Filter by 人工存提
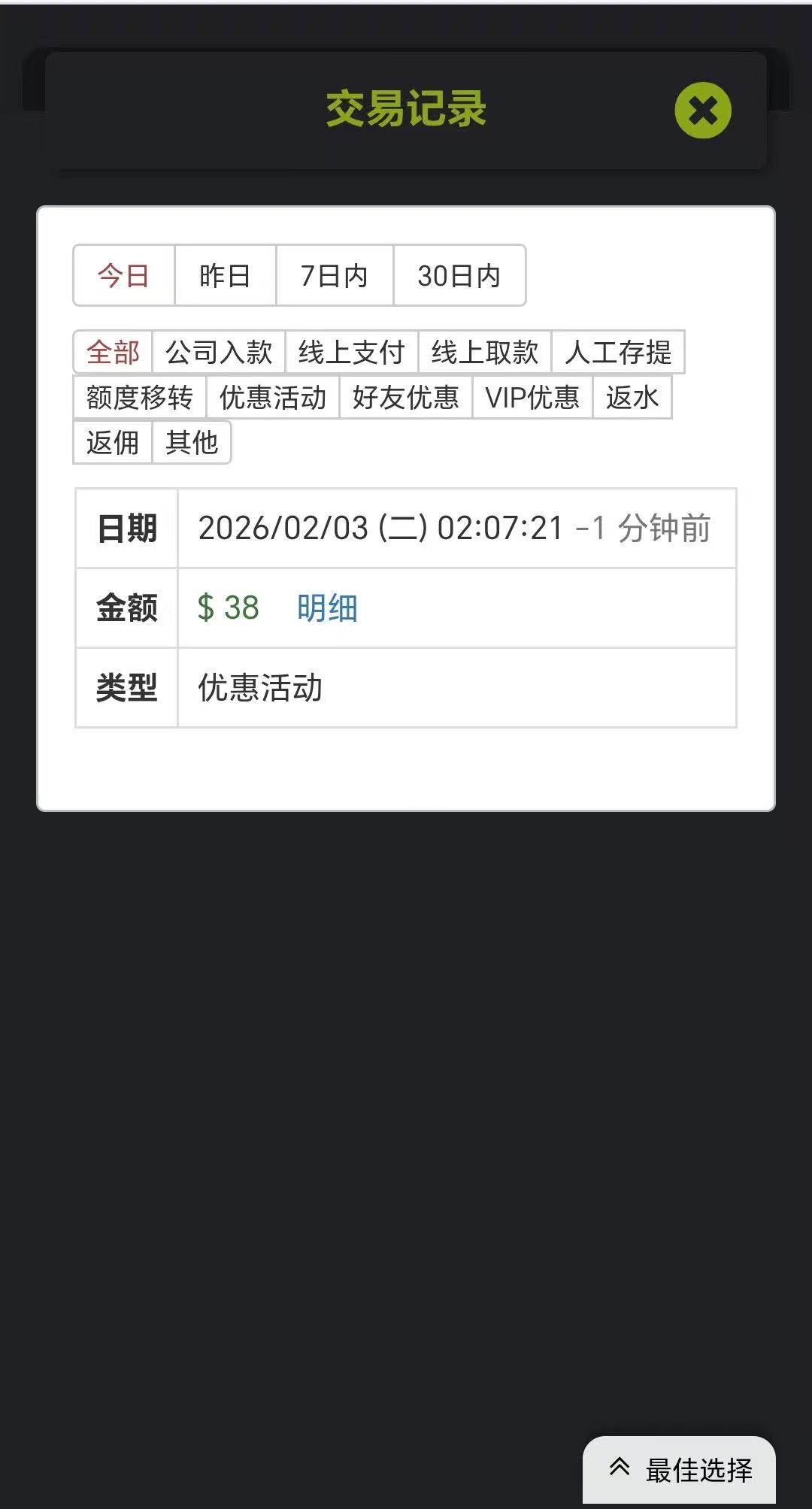This screenshot has height=1509, width=812. pos(618,352)
